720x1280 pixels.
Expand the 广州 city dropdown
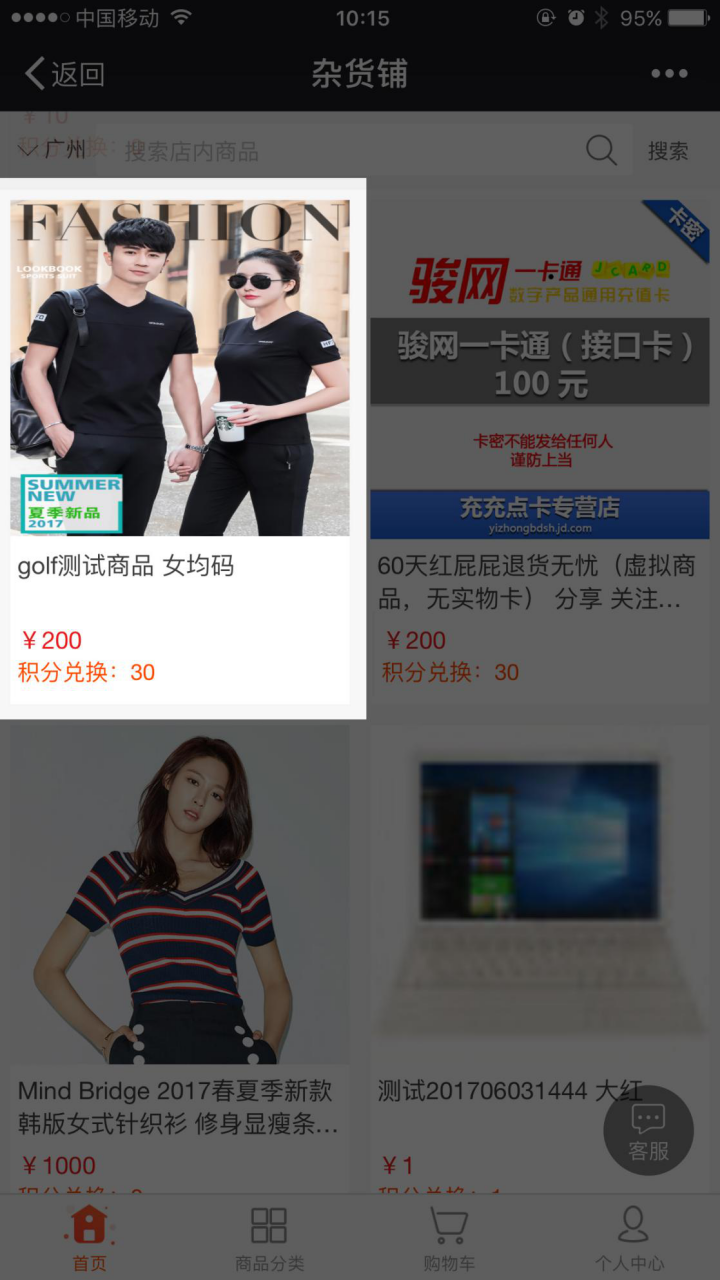pyautogui.click(x=55, y=150)
